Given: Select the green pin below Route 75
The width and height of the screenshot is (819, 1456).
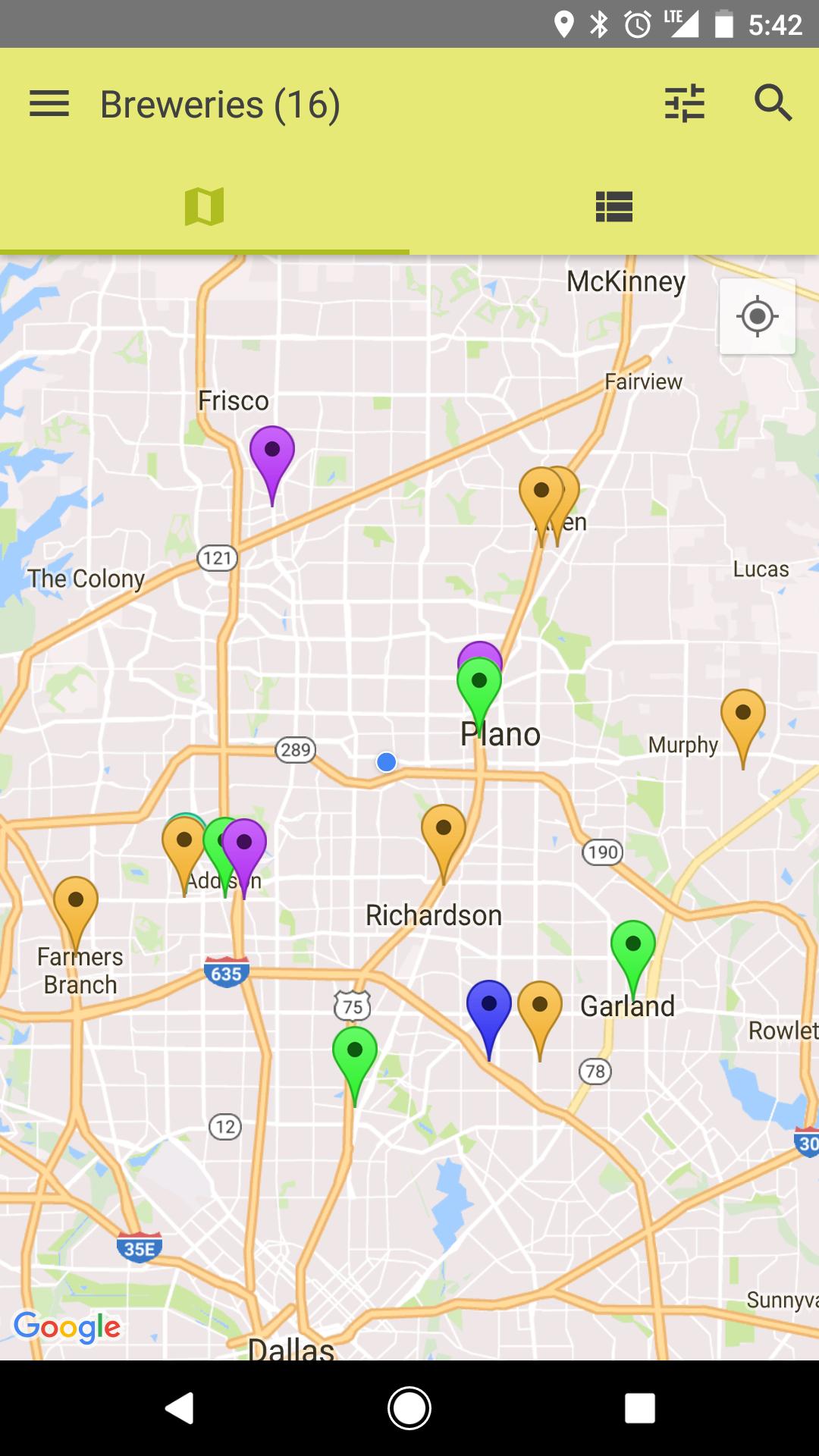Looking at the screenshot, I should [355, 1053].
